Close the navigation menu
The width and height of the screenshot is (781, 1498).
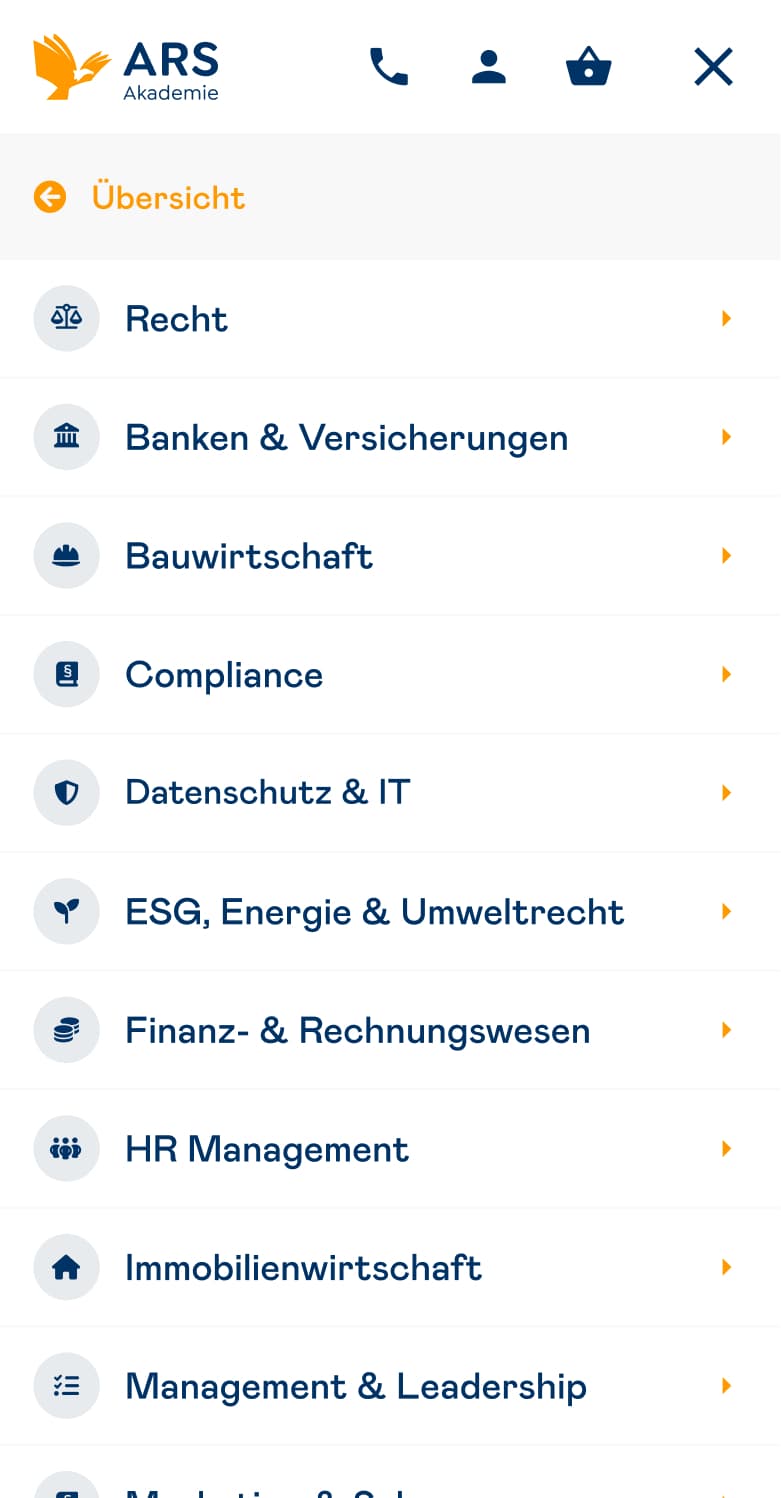coord(713,67)
